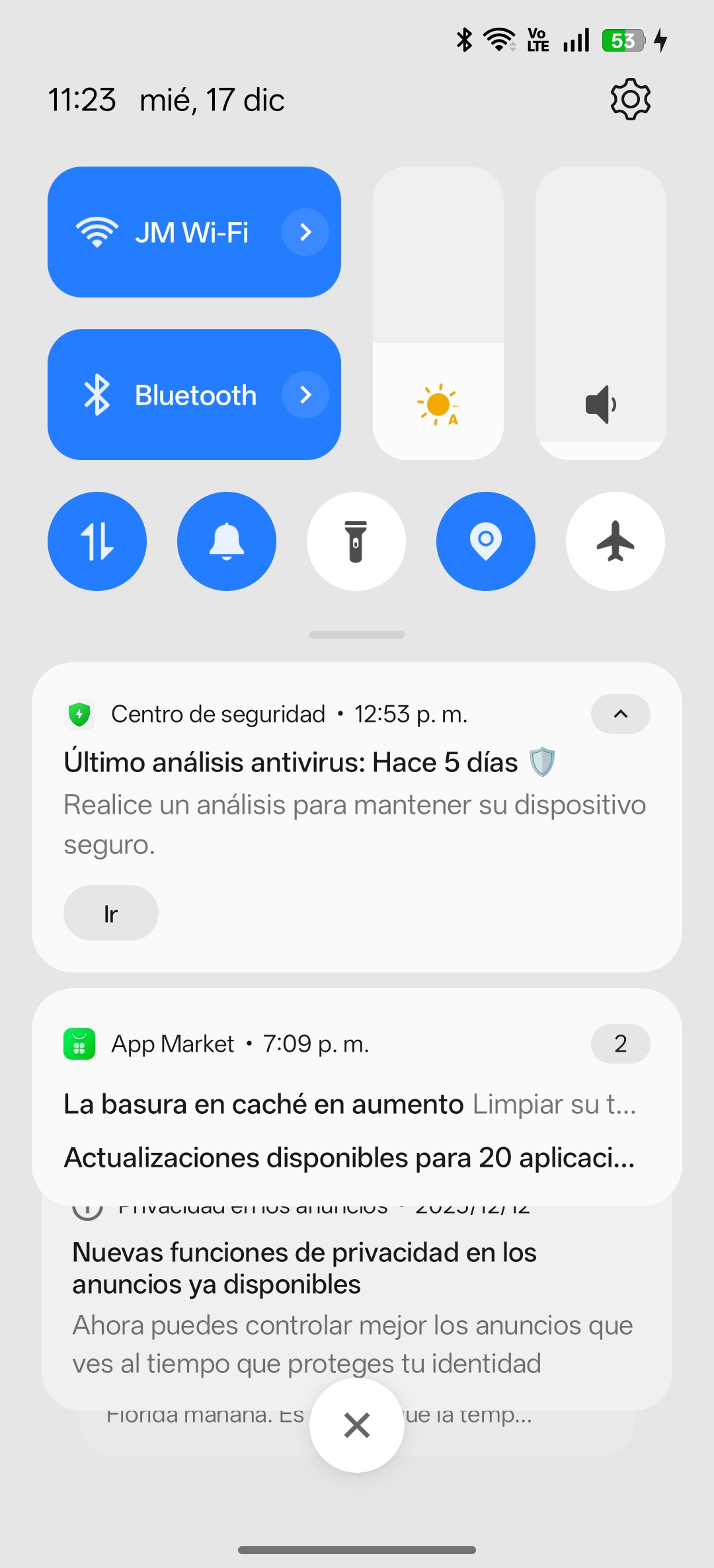
Task: Open Bluetooth device list arrow
Action: click(305, 395)
